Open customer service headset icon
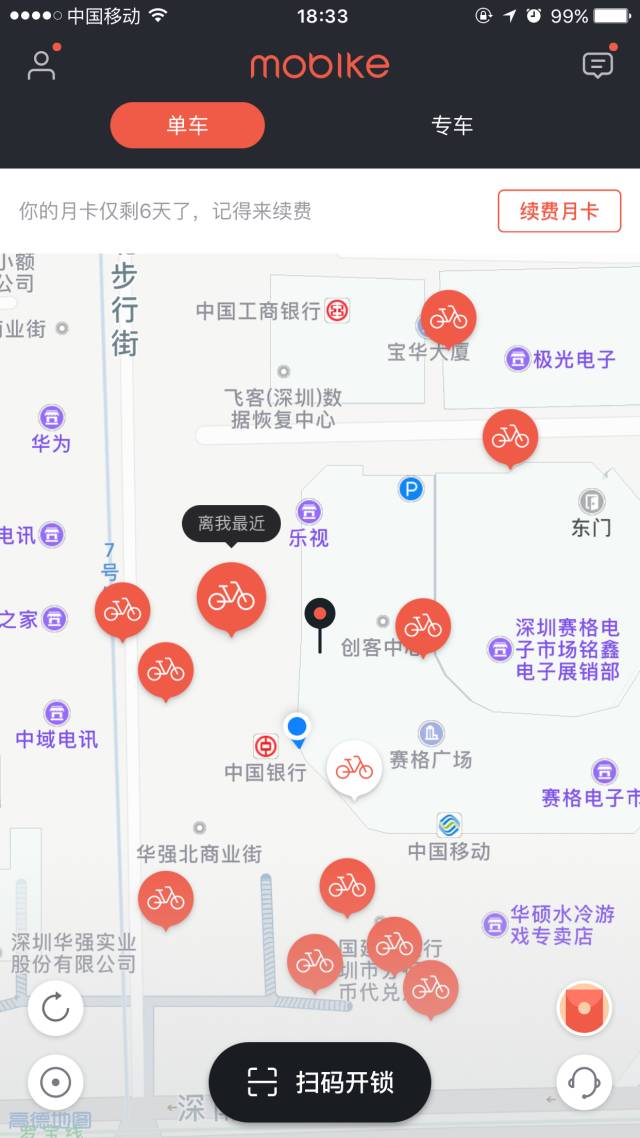 [x=584, y=1082]
